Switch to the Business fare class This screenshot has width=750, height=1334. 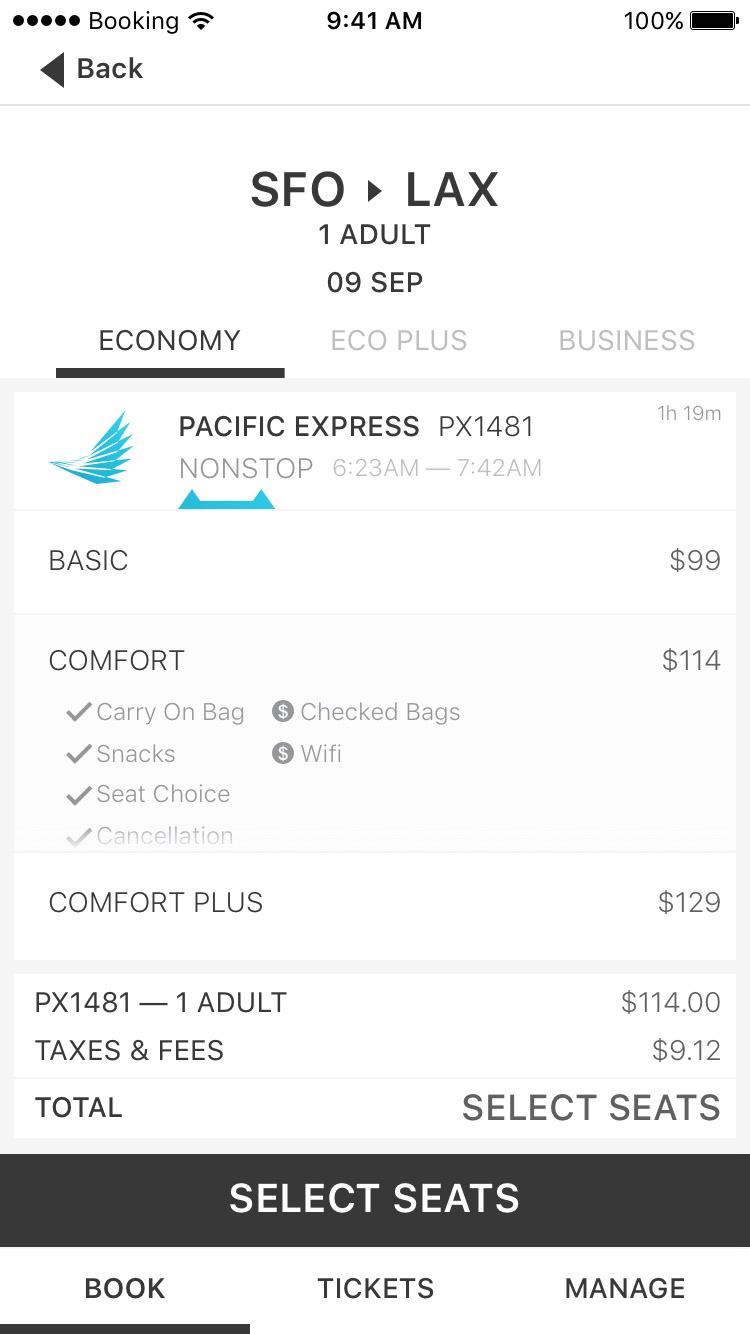pos(627,341)
